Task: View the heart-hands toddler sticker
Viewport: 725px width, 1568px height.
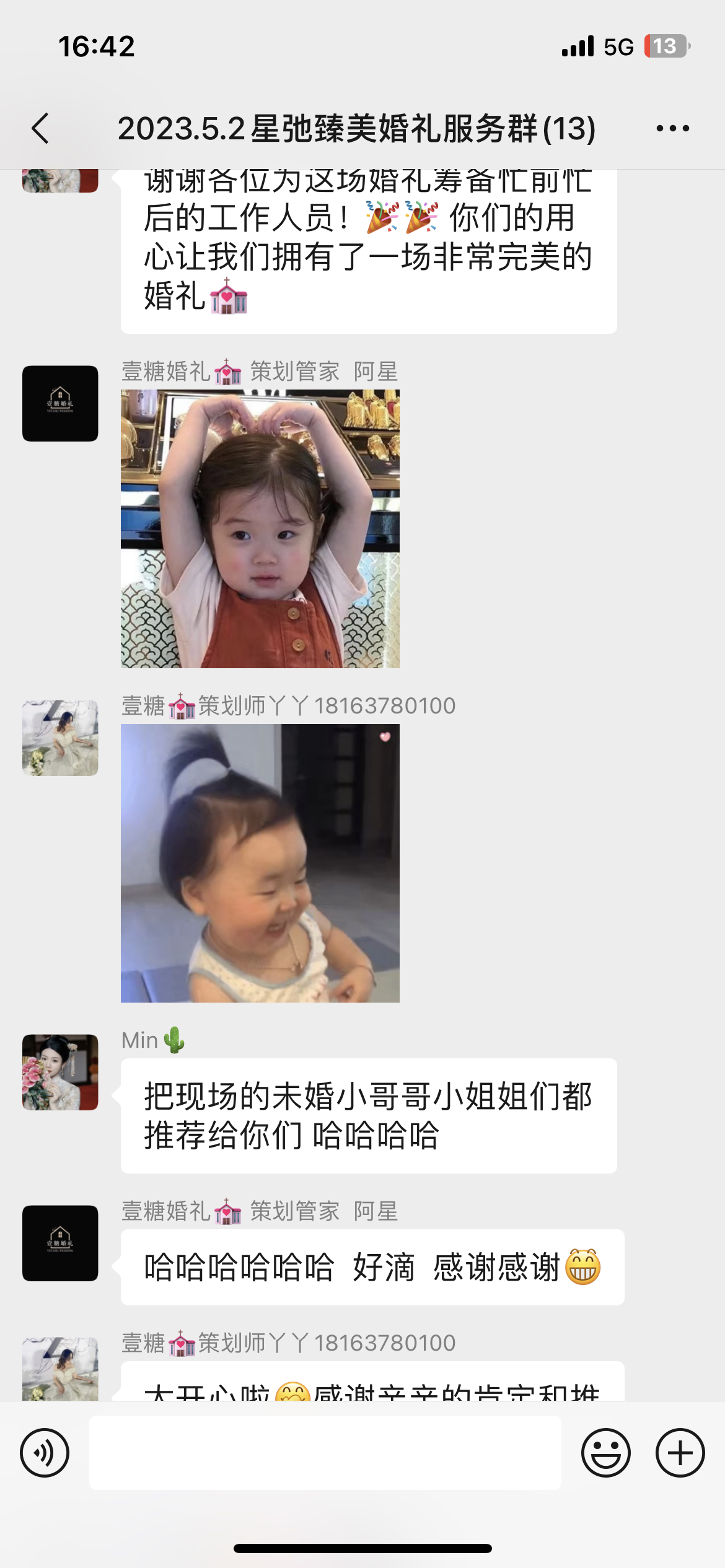Action: [x=260, y=529]
